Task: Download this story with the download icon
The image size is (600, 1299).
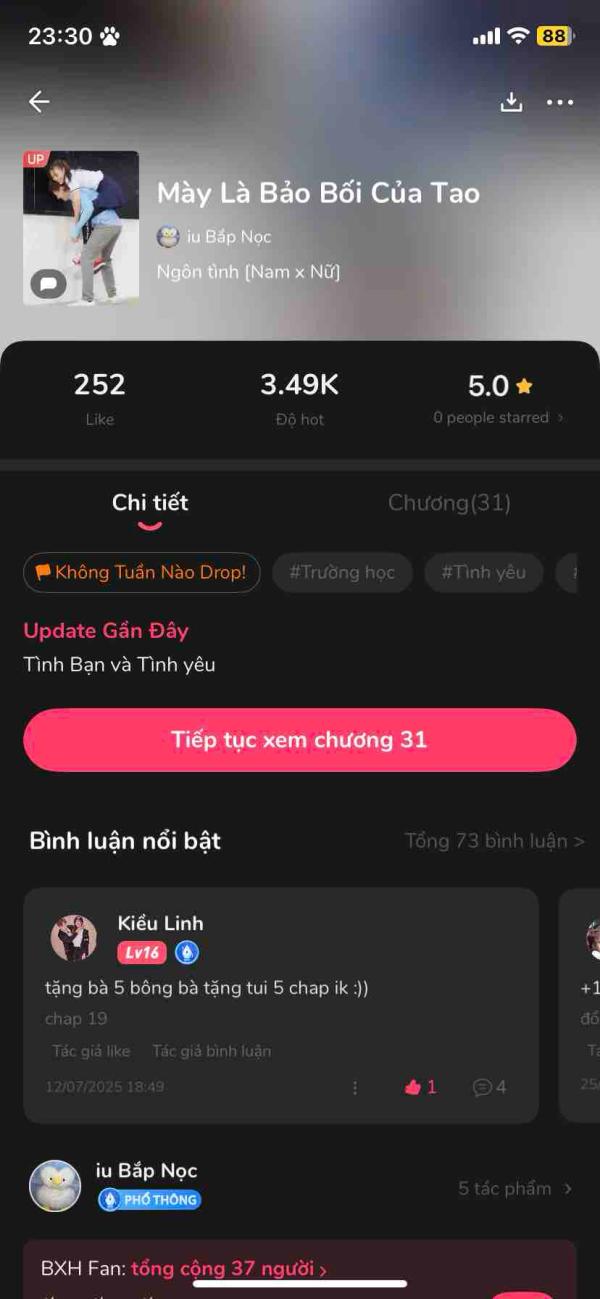Action: point(511,102)
